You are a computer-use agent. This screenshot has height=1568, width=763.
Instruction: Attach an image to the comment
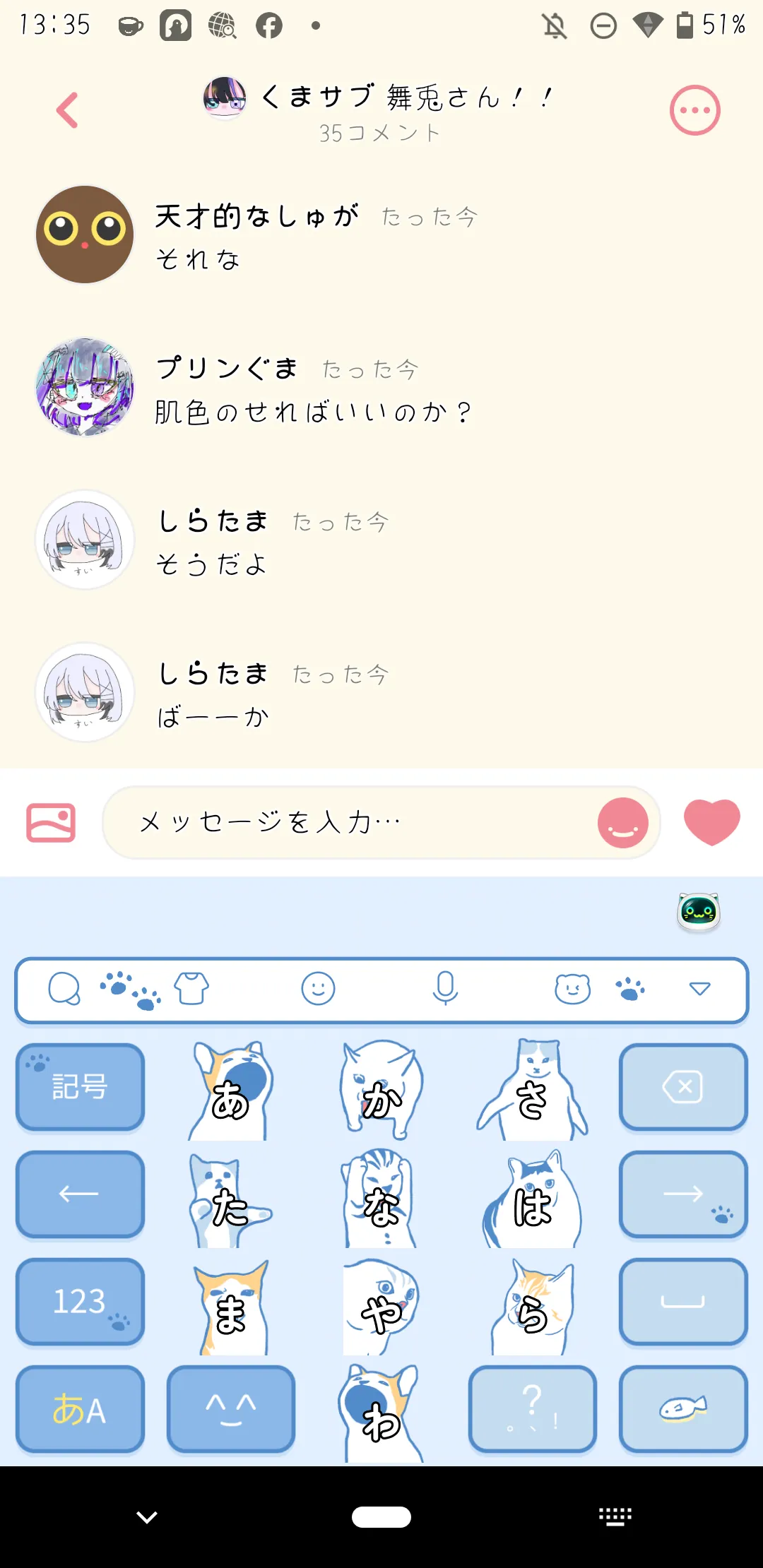pos(51,823)
